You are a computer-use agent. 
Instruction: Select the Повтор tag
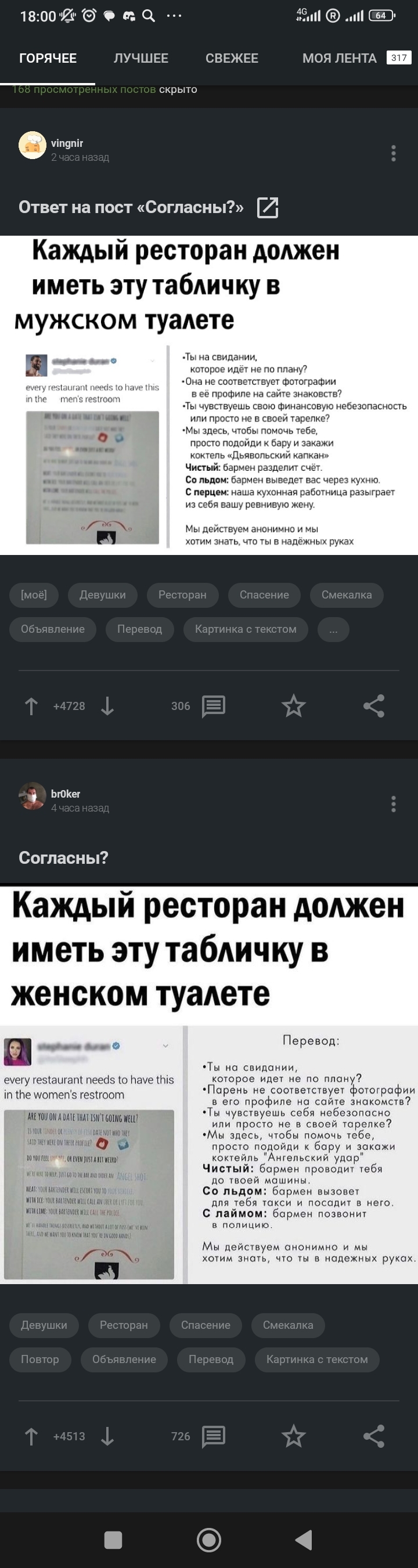[x=40, y=1359]
